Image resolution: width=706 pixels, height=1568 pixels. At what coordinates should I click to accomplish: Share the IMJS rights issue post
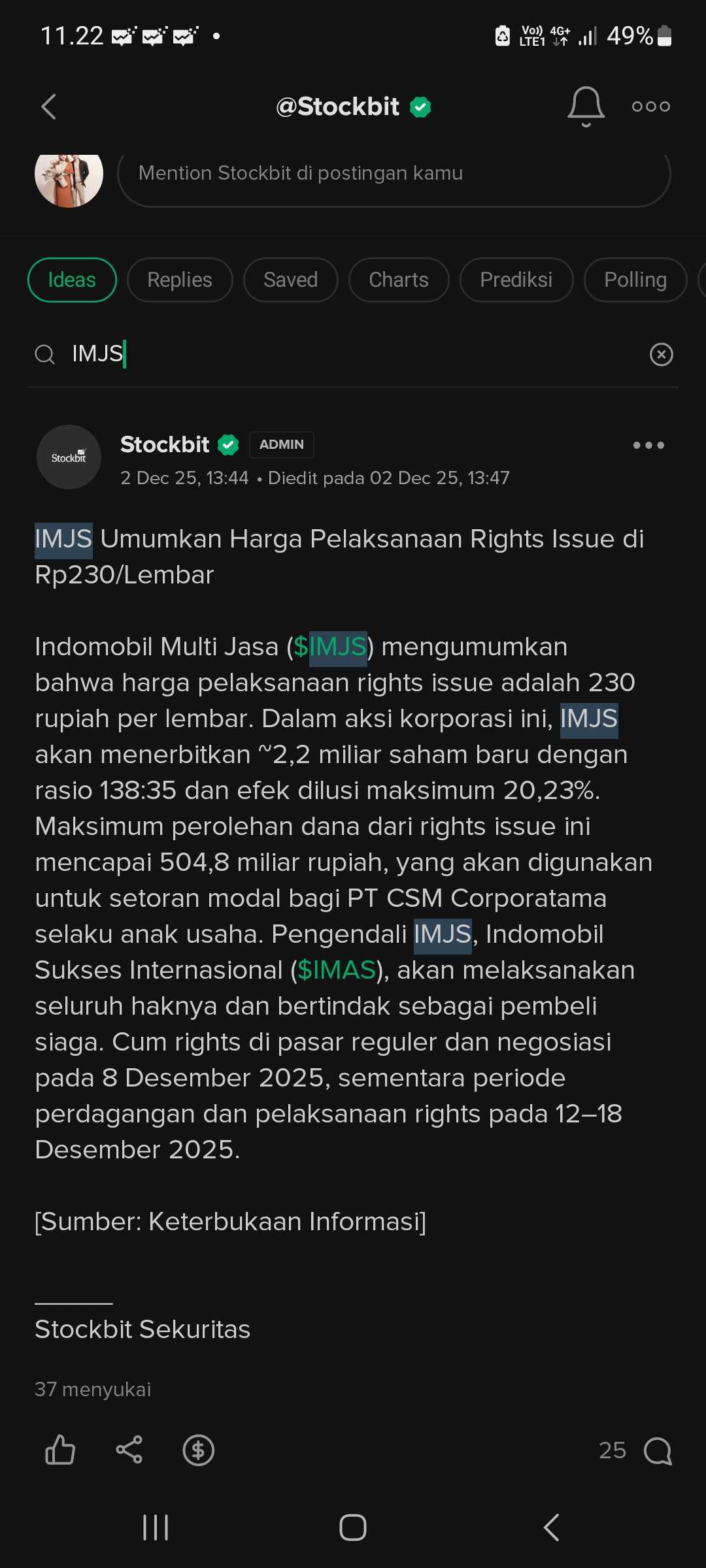click(x=129, y=1450)
